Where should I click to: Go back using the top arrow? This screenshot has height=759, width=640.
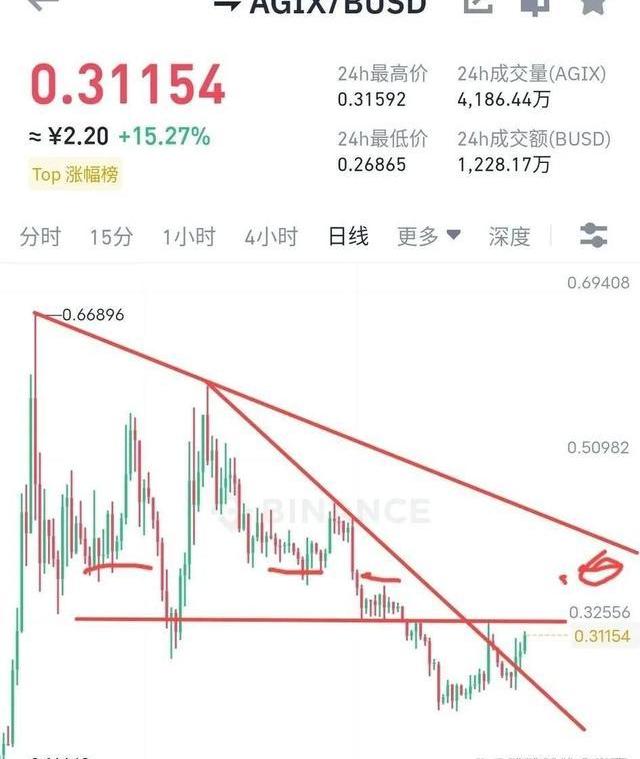point(41,5)
